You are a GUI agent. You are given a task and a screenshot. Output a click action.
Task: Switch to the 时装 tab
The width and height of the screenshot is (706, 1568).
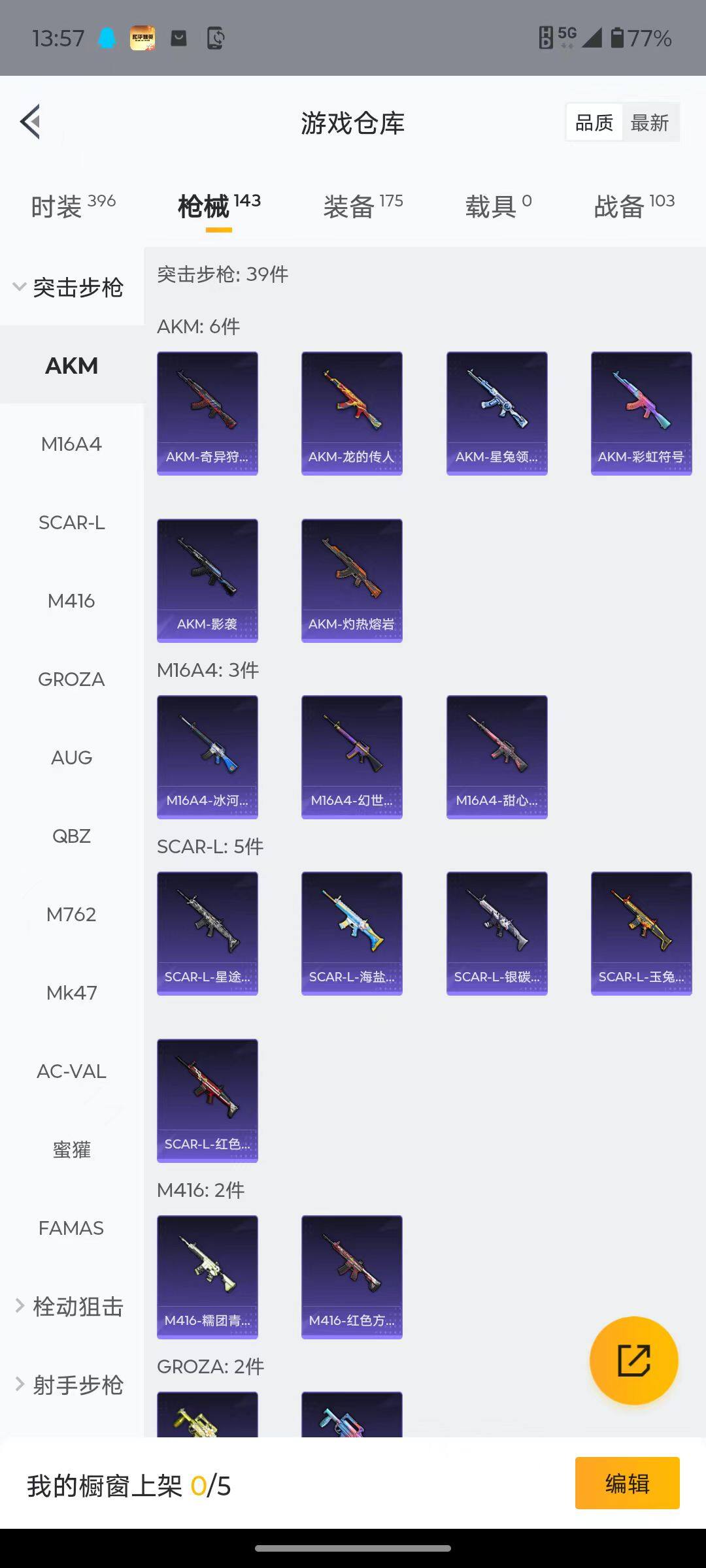pos(73,206)
